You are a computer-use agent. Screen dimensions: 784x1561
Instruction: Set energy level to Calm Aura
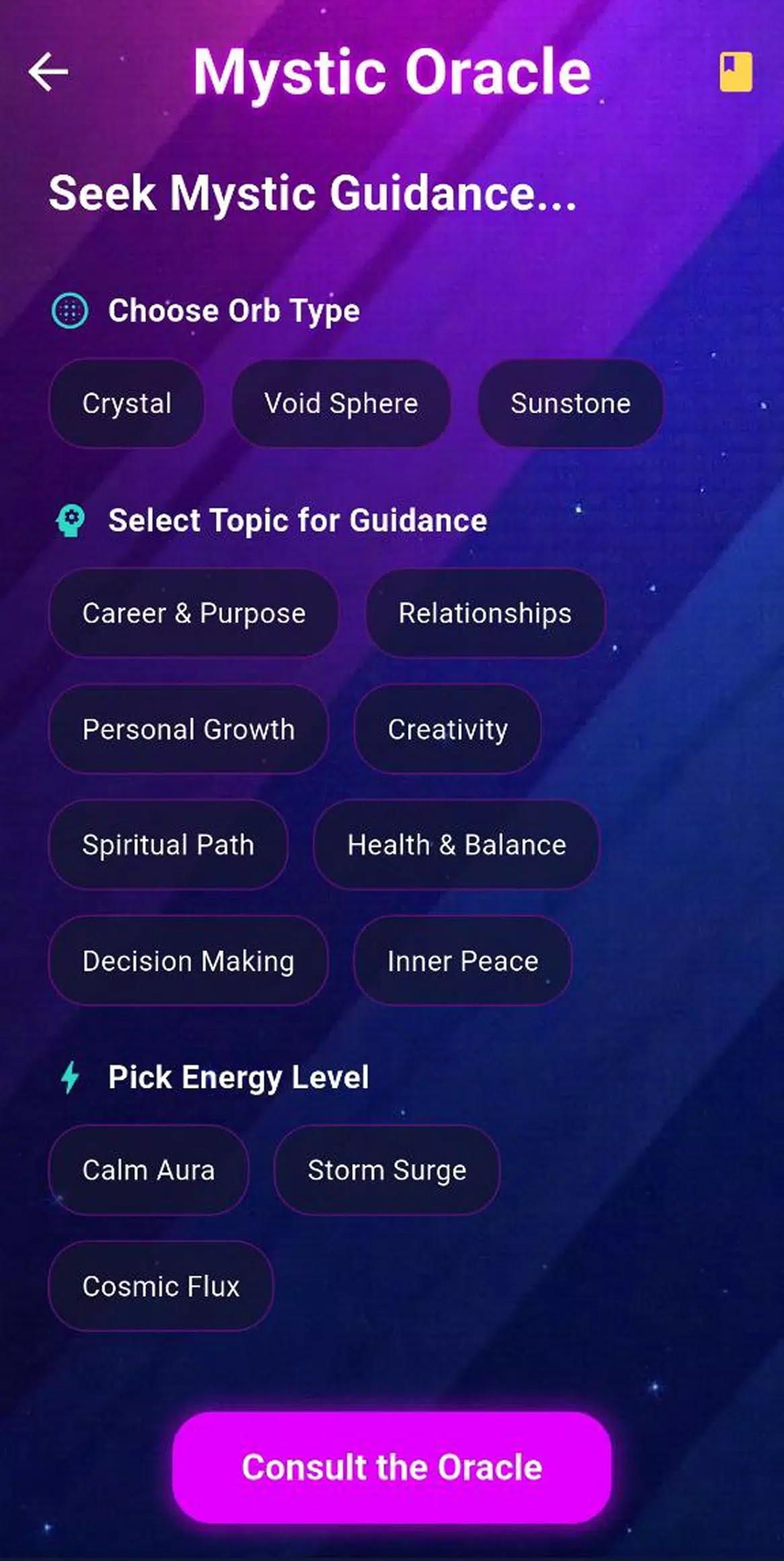(x=148, y=1171)
